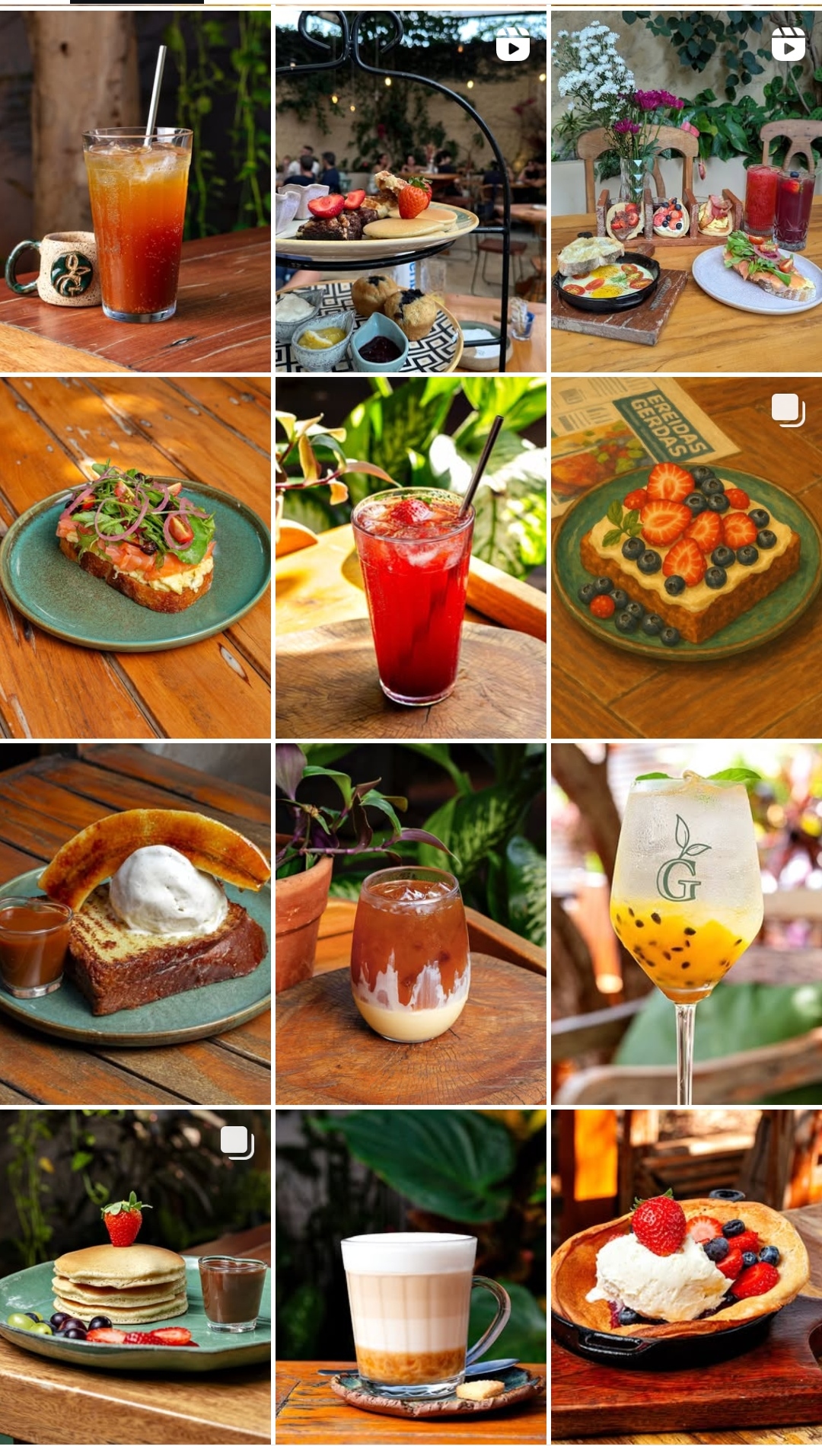
Task: Open the pancake stack carousel post
Action: pyautogui.click(x=135, y=1276)
